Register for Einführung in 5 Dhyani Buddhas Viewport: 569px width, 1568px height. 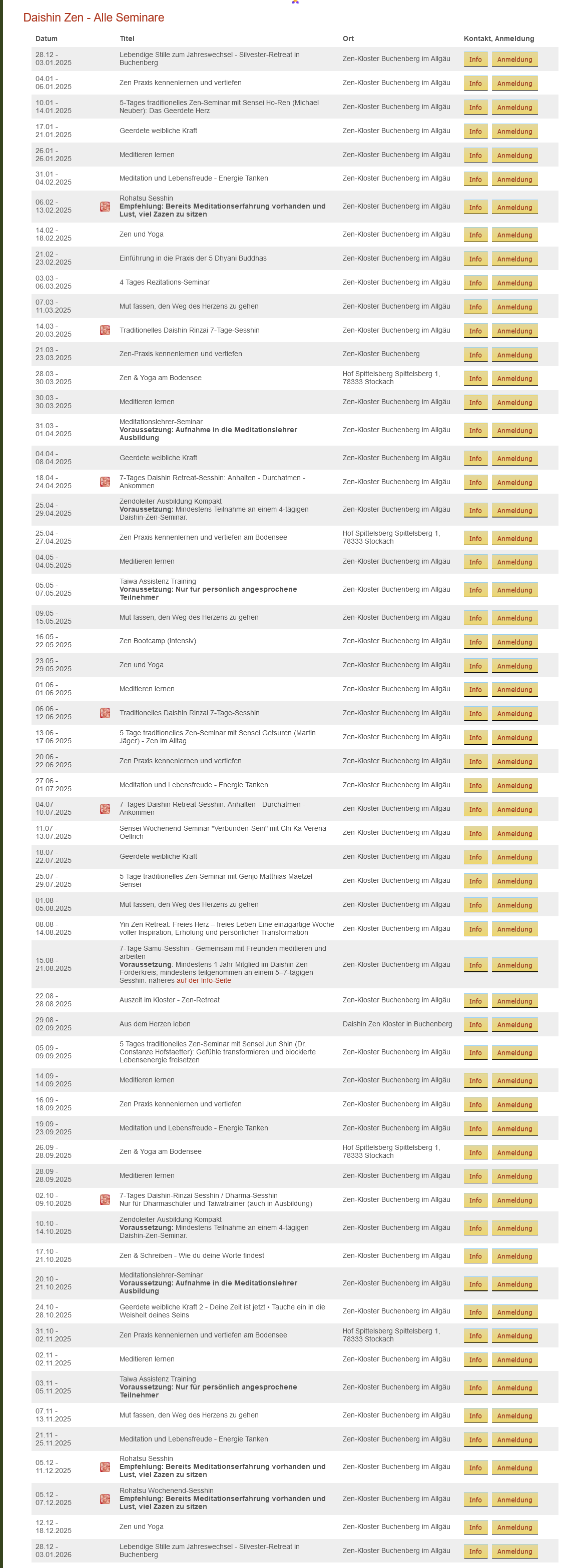tap(514, 259)
